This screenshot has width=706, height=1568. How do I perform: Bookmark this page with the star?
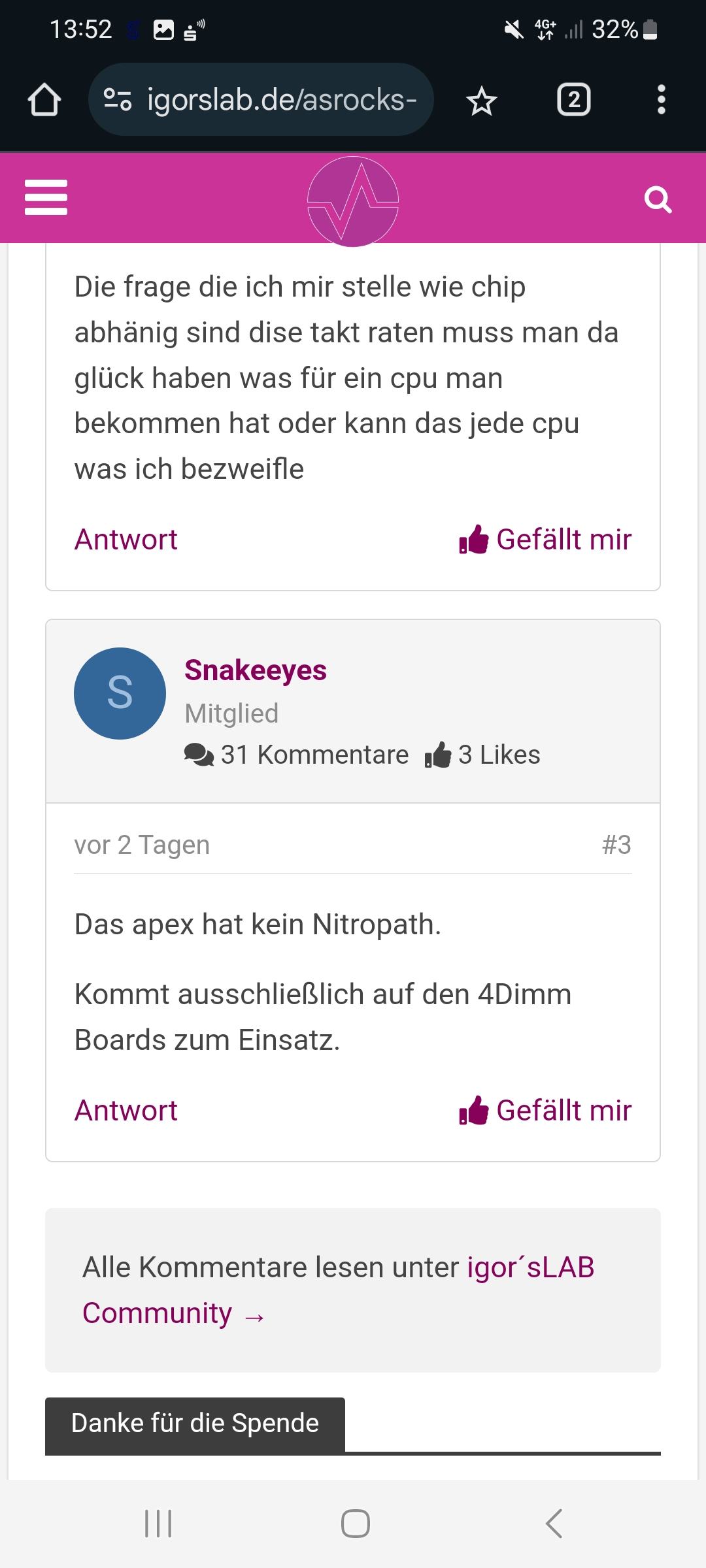[x=482, y=101]
